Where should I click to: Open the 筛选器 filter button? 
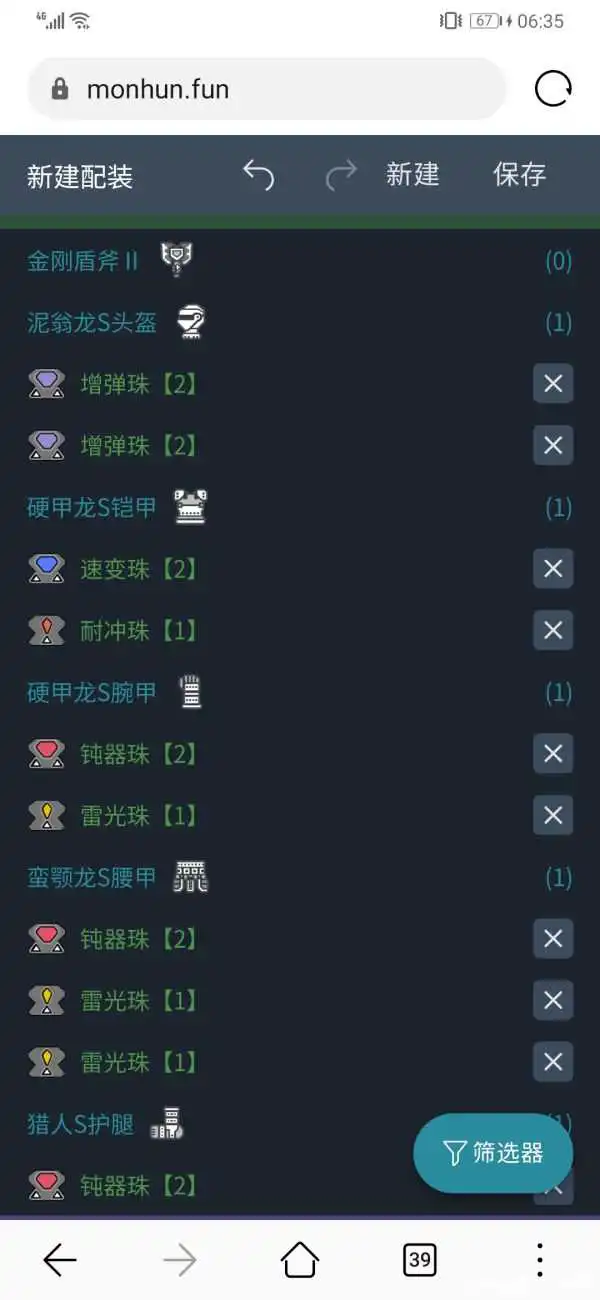(x=493, y=1153)
